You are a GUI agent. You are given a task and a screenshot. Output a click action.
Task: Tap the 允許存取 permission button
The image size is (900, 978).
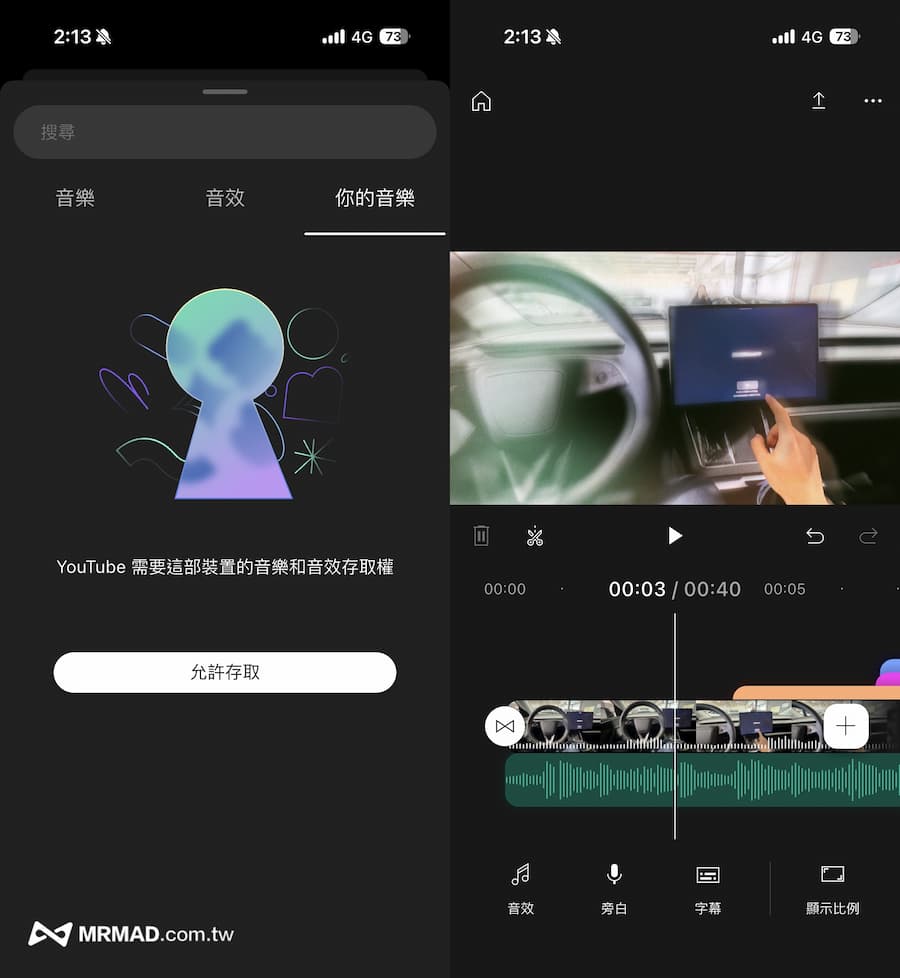225,672
